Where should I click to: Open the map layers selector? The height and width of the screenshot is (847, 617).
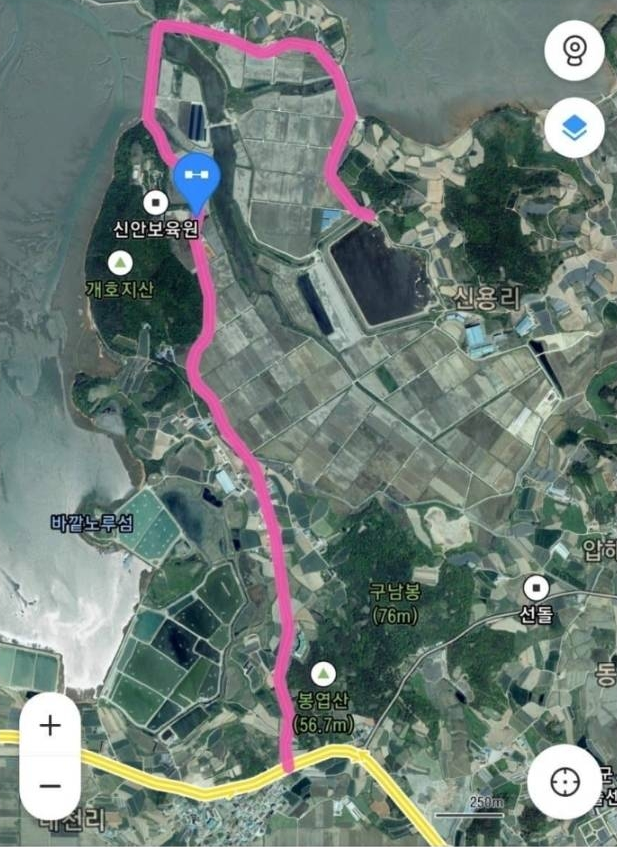pos(574,128)
